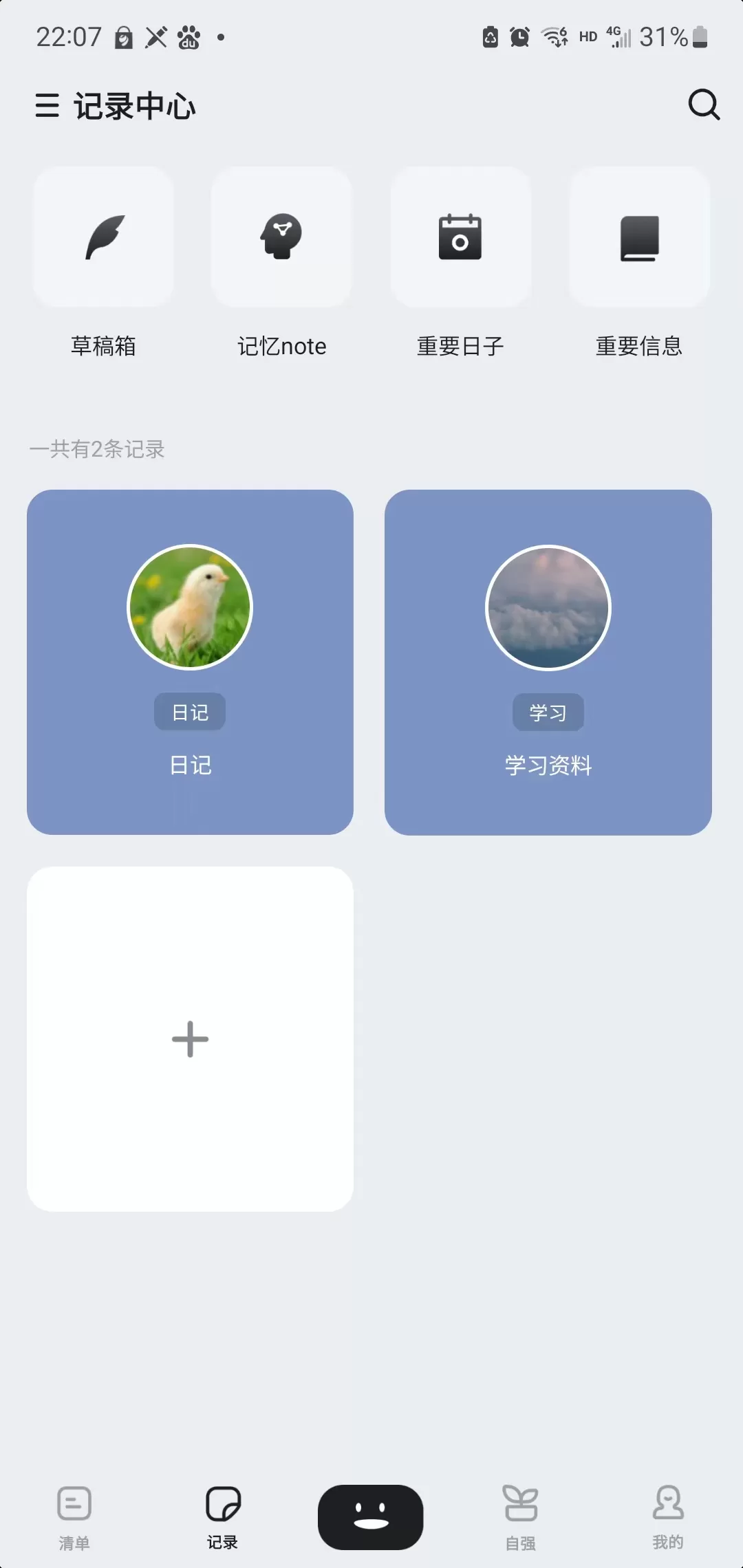Tap the chick avatar thumbnail
743x1568 pixels.
click(189, 607)
